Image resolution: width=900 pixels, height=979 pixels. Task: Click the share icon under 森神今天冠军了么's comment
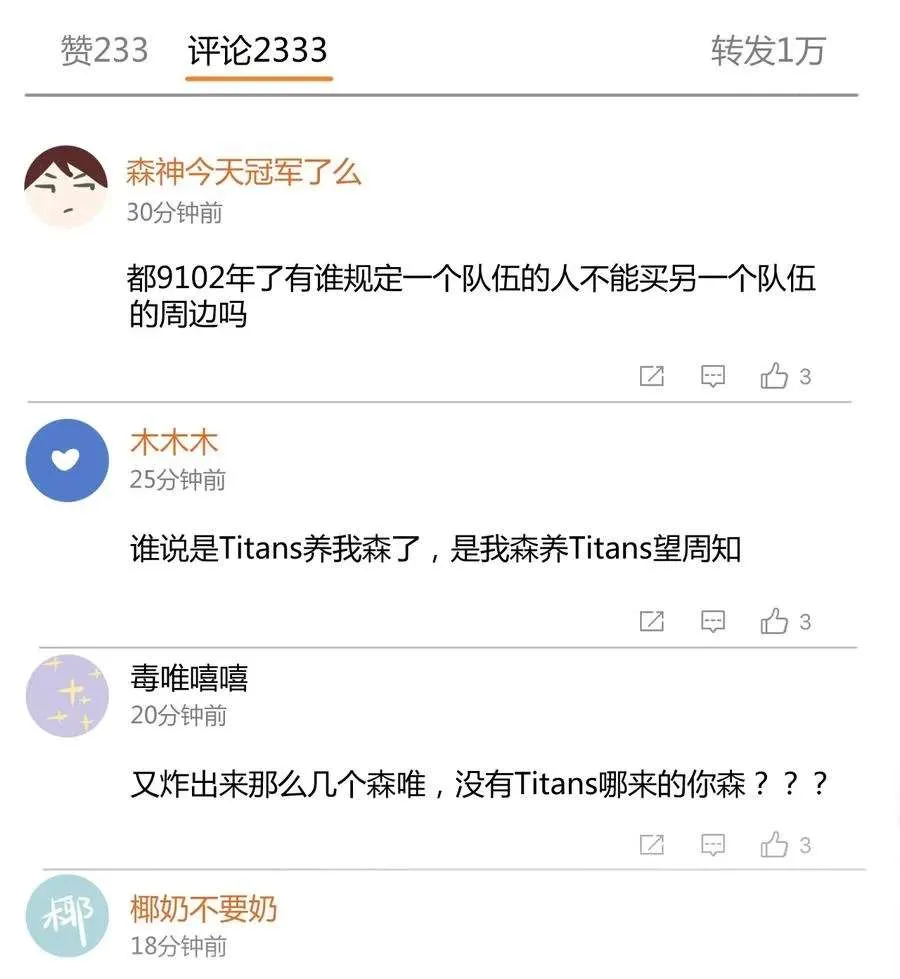(652, 375)
